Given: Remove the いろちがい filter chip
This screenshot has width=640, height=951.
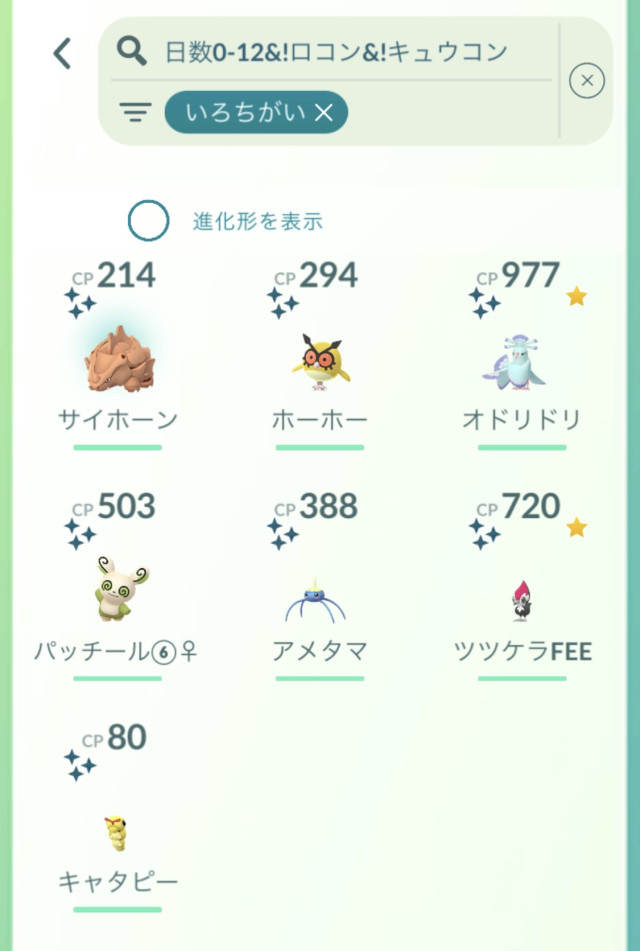Looking at the screenshot, I should [323, 112].
